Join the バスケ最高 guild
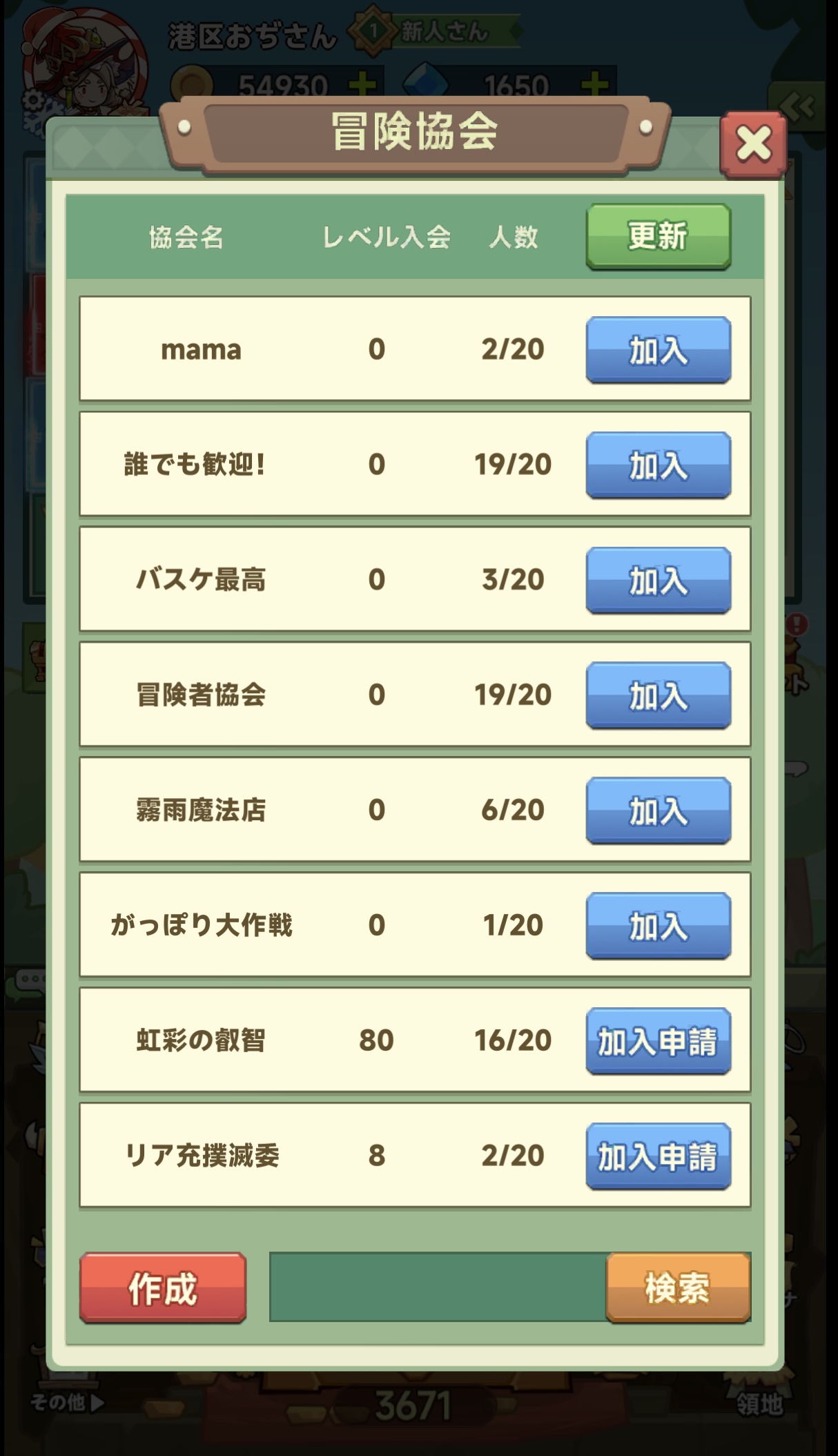Viewport: 838px width, 1456px height. 658,581
